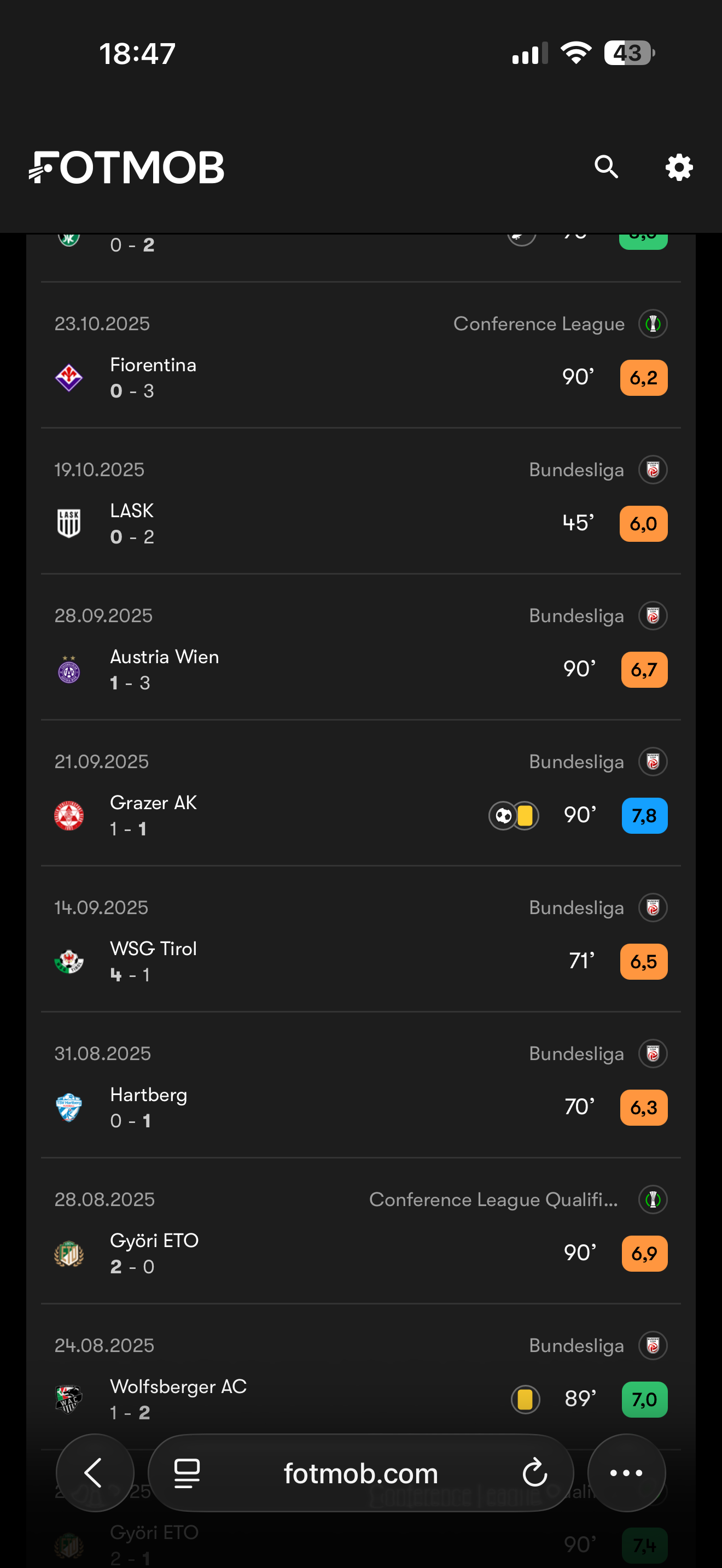Tap the fotmob.com address bar
The height and width of the screenshot is (1568, 722).
[x=360, y=1473]
